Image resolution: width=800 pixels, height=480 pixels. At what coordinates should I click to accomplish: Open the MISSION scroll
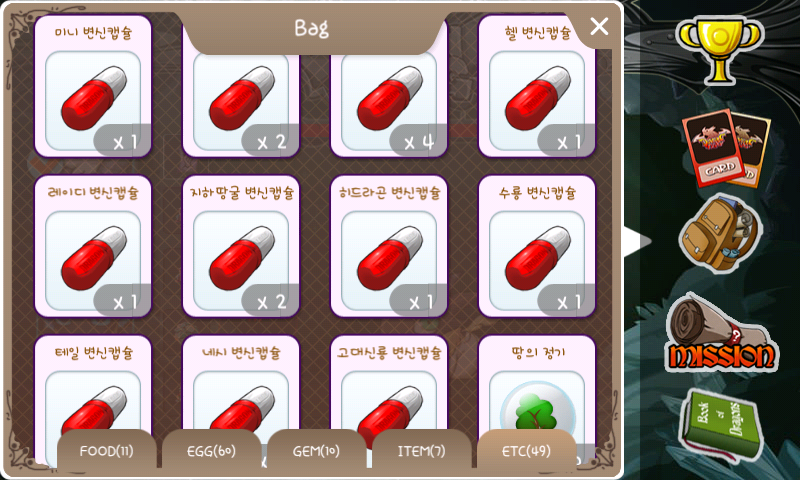pos(721,334)
